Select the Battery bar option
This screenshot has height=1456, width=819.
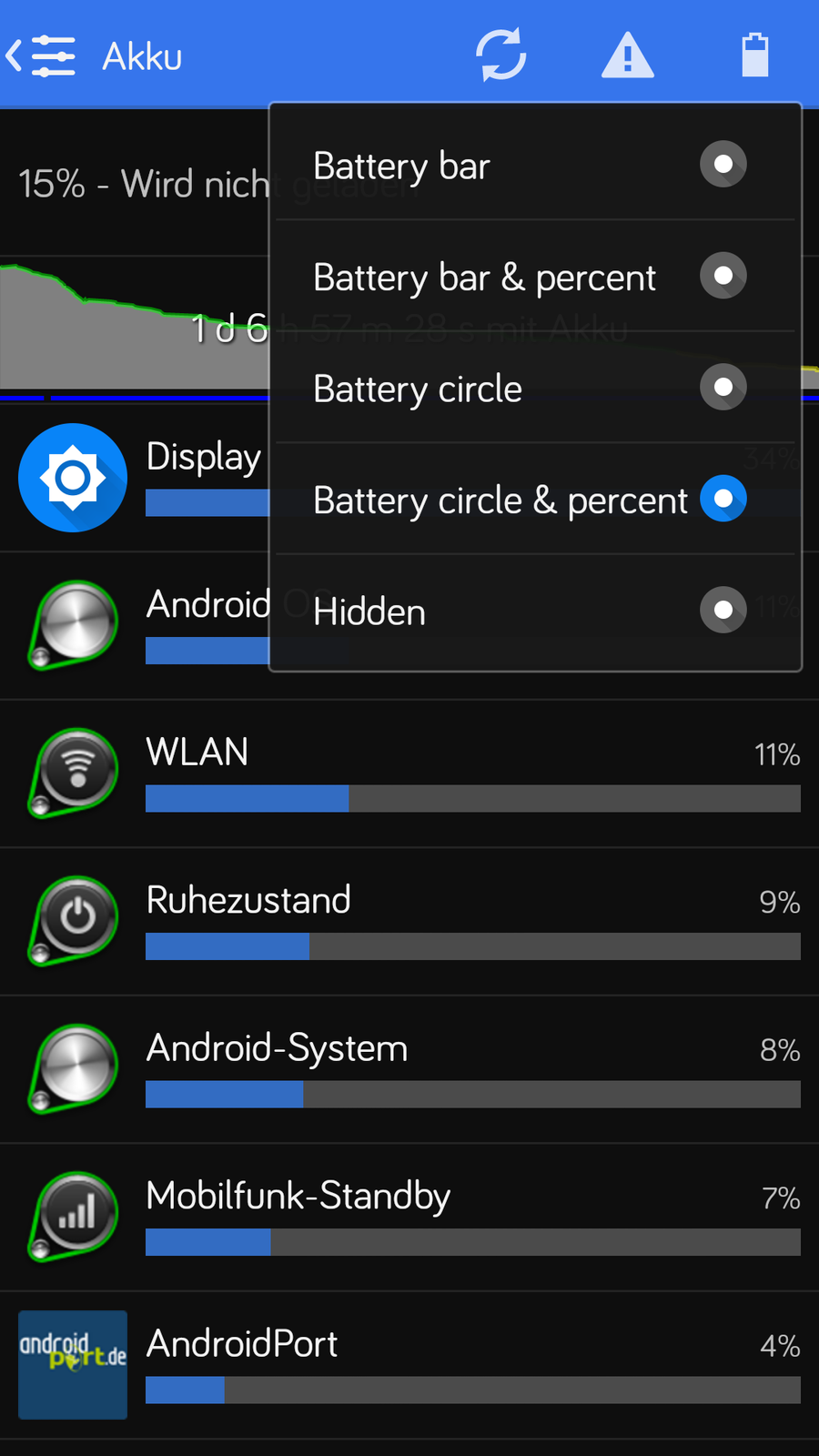pos(535,166)
